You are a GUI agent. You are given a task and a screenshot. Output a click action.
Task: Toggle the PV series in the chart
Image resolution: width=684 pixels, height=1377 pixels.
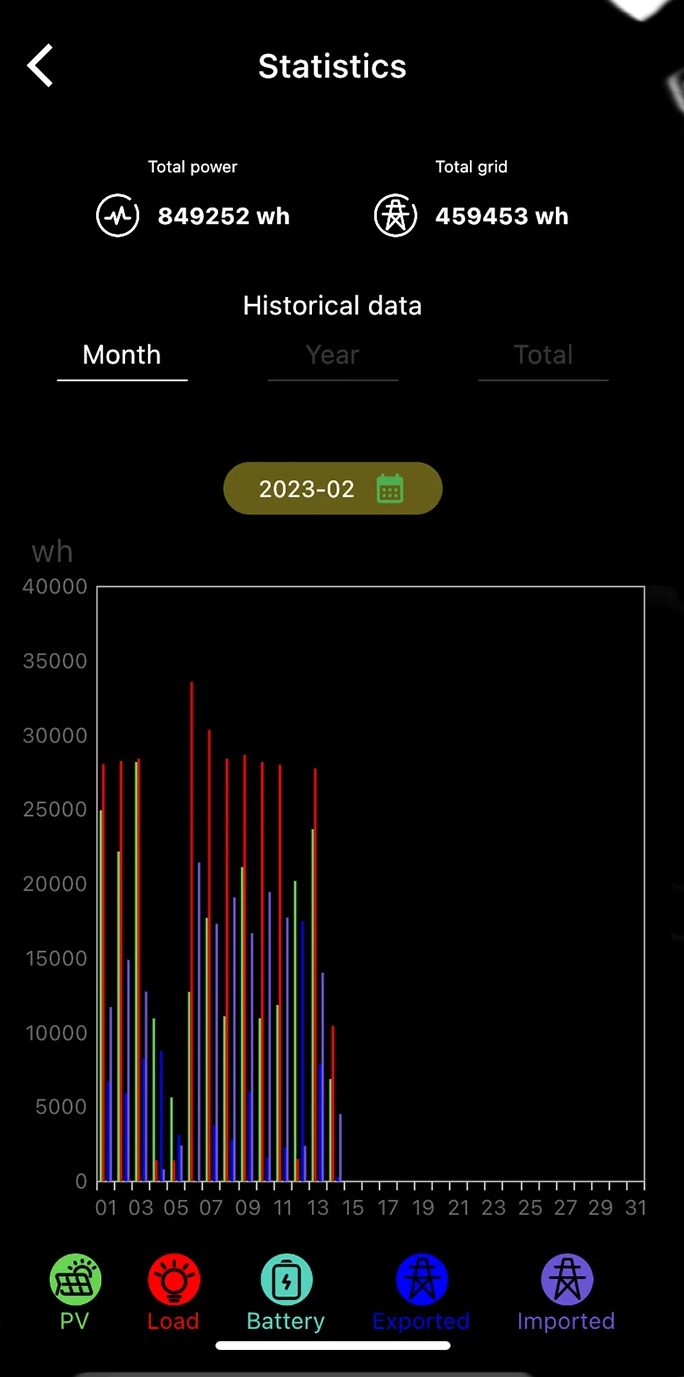click(x=75, y=1294)
